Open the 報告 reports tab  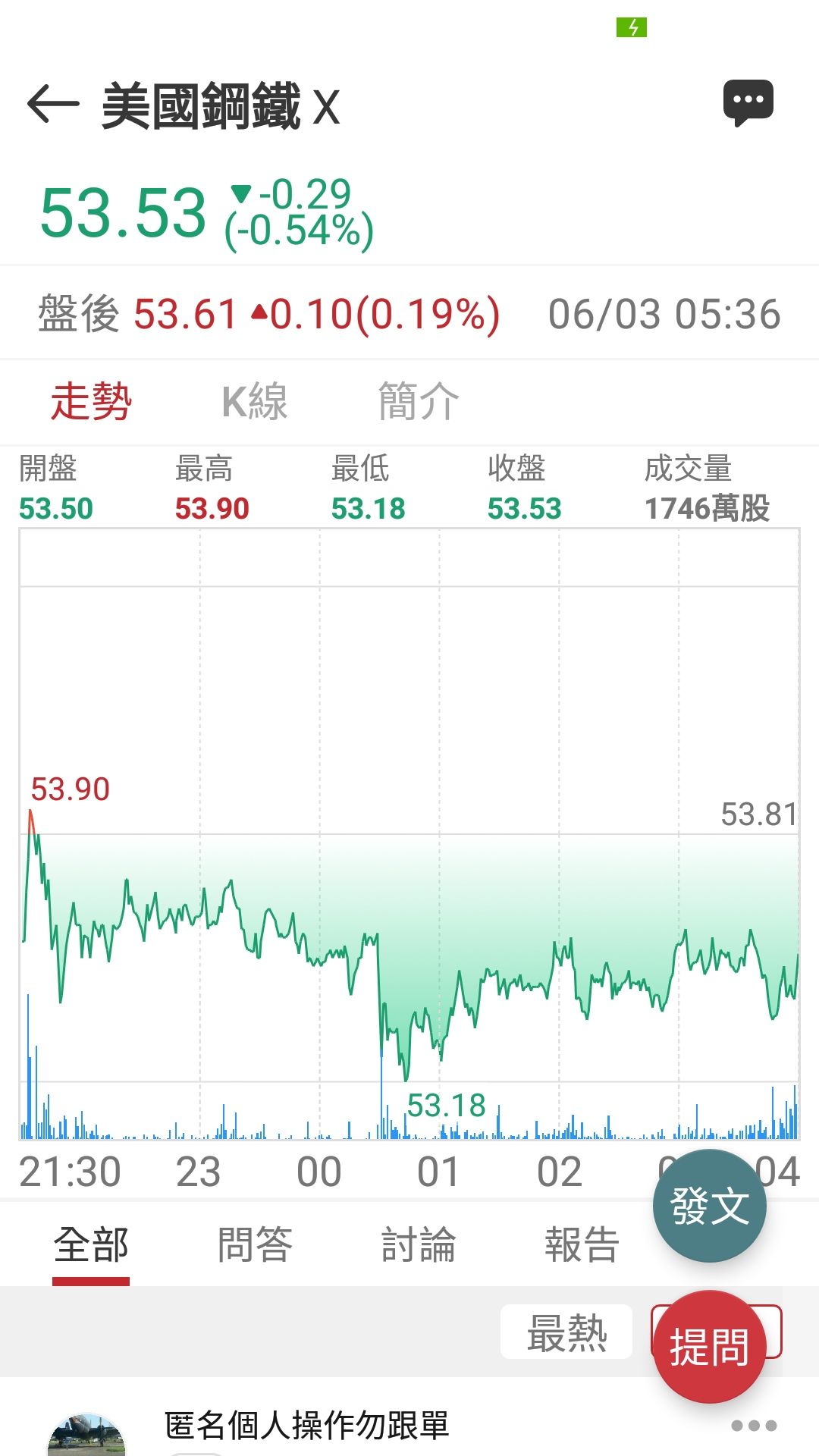(x=582, y=1245)
